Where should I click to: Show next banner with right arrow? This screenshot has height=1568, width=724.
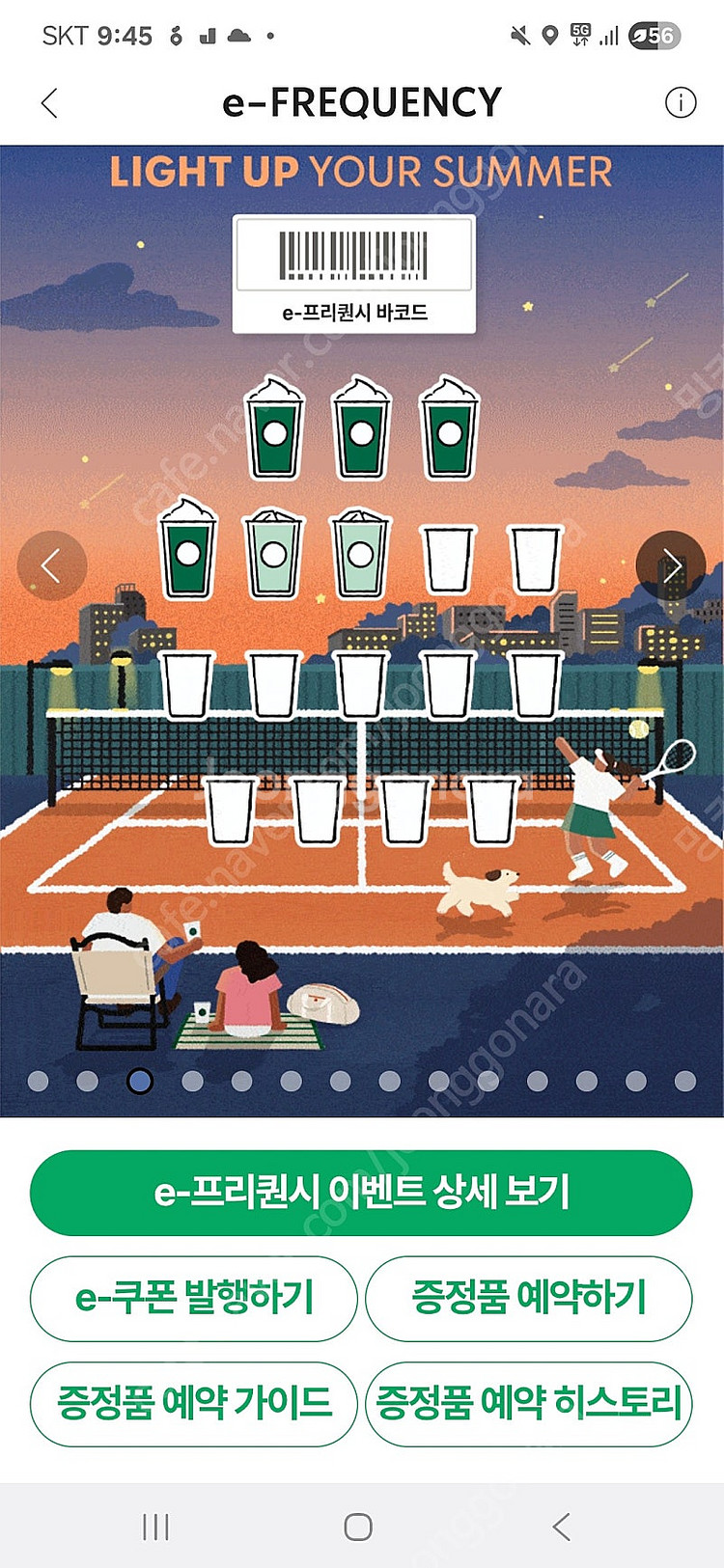[x=671, y=566]
